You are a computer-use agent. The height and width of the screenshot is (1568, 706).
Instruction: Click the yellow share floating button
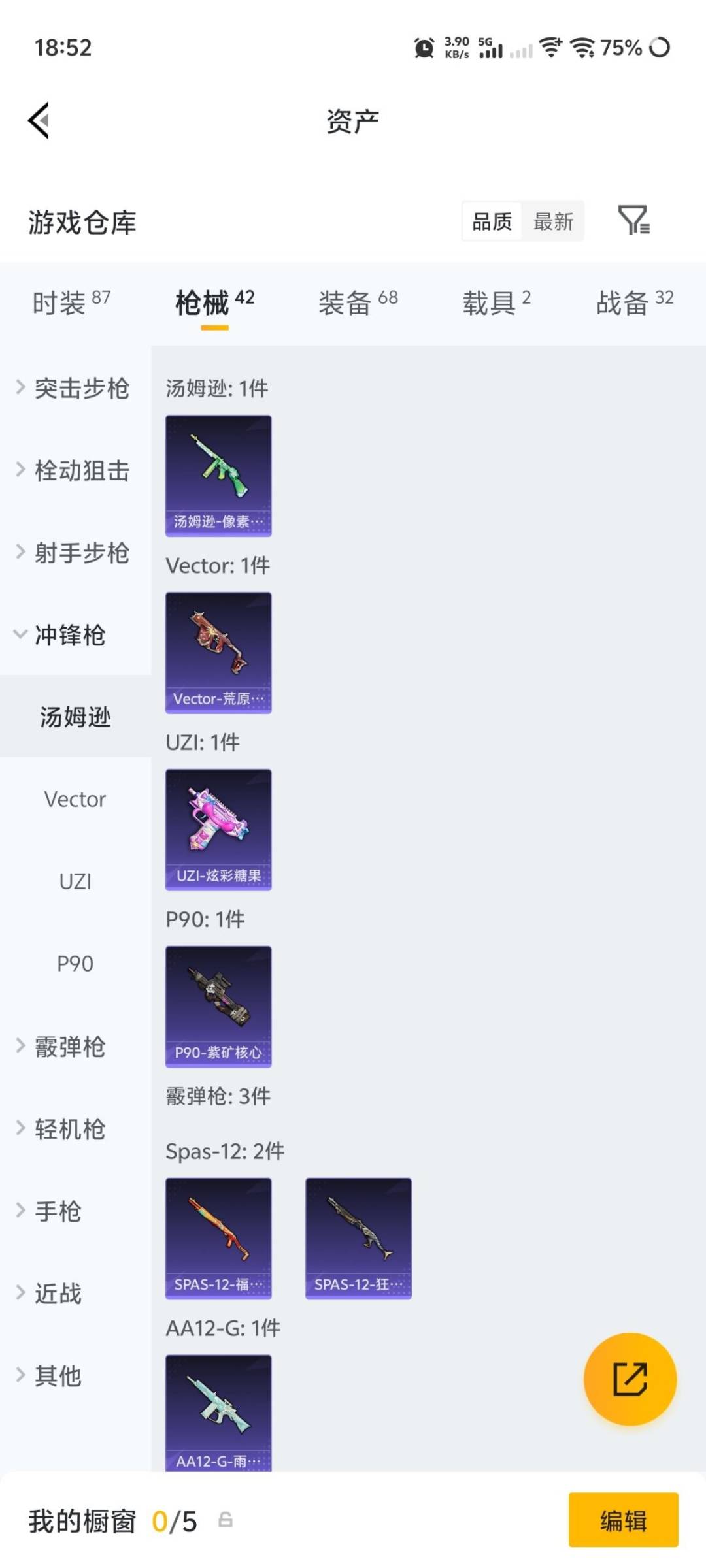click(x=630, y=1382)
